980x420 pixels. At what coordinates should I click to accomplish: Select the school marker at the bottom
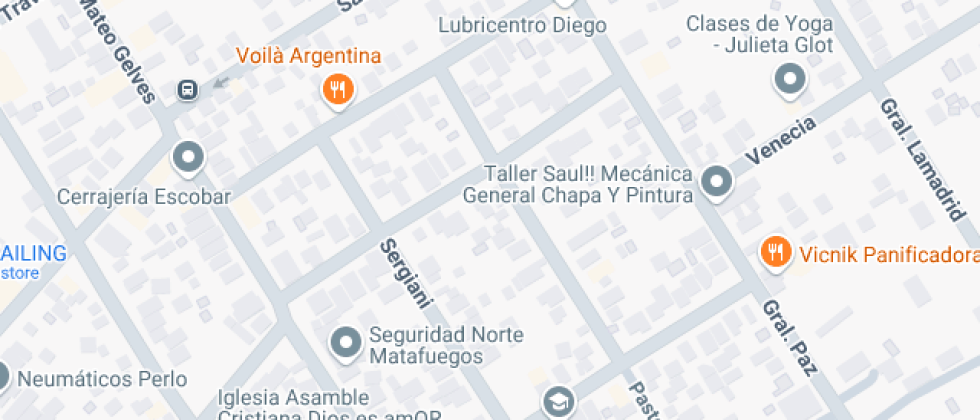[x=557, y=403]
